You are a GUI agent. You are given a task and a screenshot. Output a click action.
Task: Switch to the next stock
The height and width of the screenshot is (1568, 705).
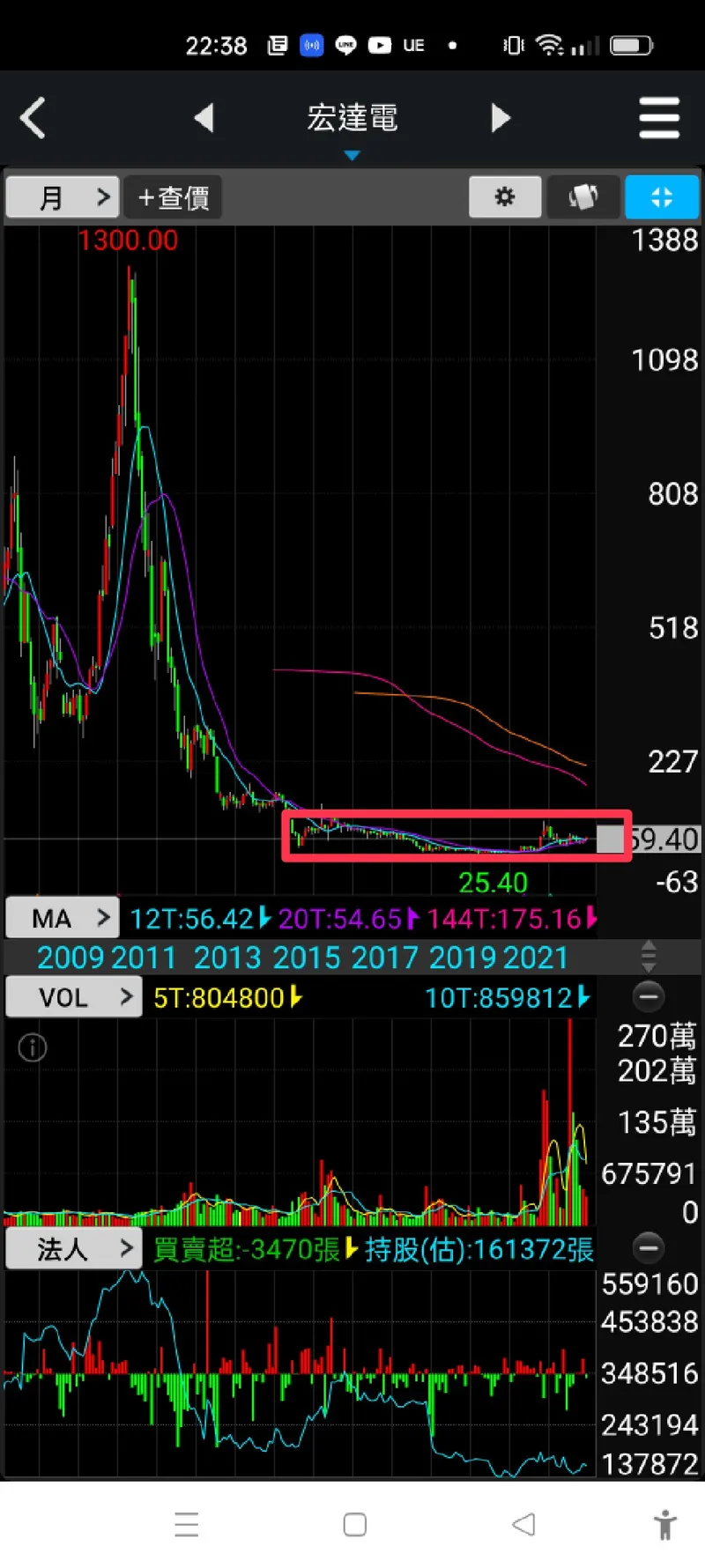501,117
